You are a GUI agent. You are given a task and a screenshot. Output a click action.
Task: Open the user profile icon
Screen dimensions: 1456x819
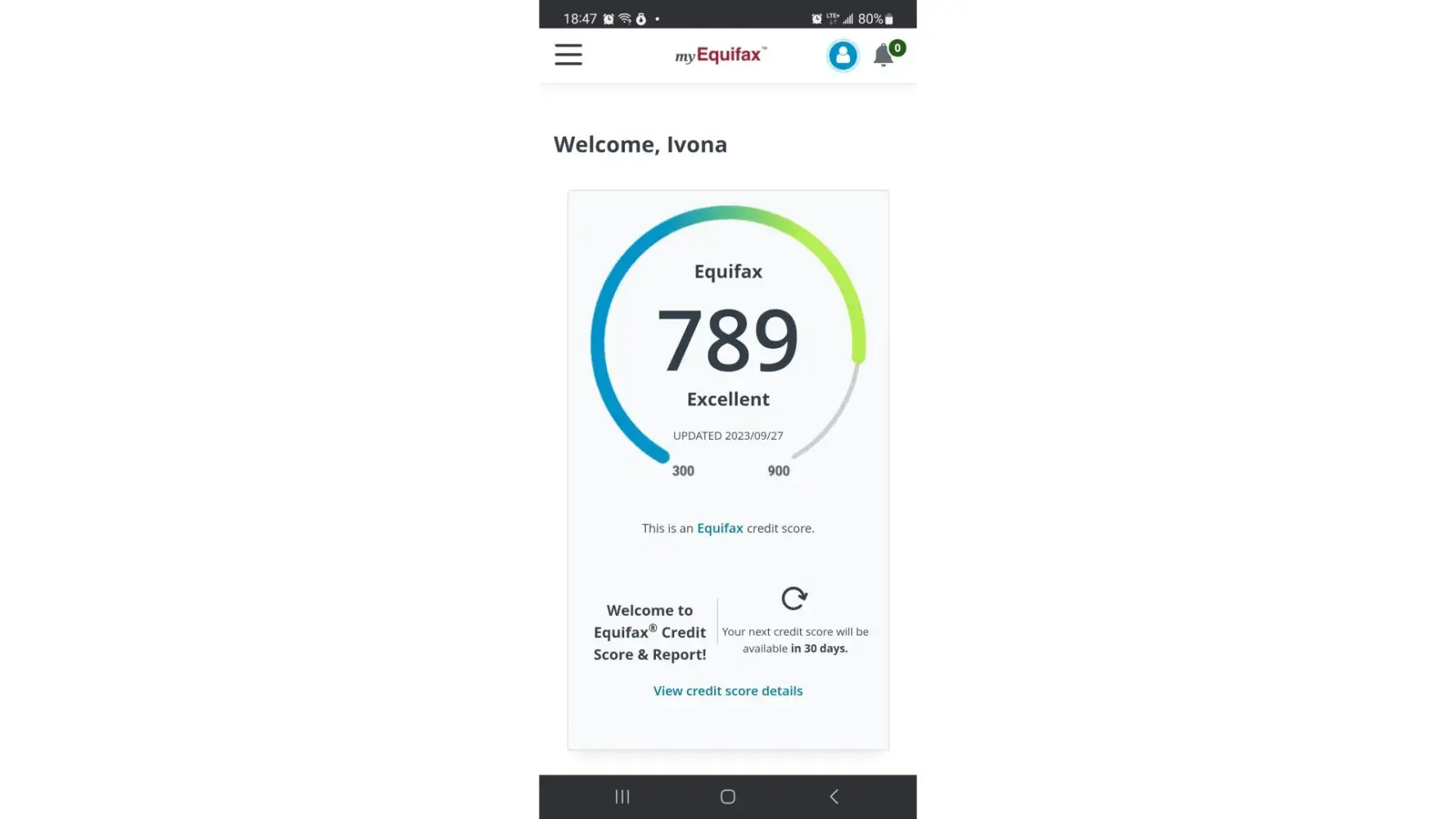(843, 56)
